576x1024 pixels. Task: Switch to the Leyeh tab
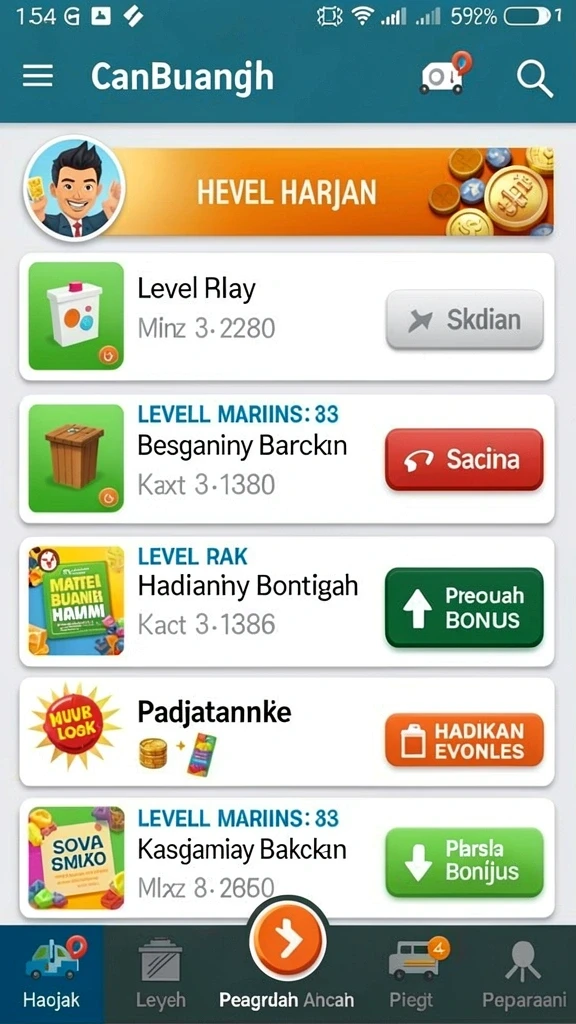161,974
